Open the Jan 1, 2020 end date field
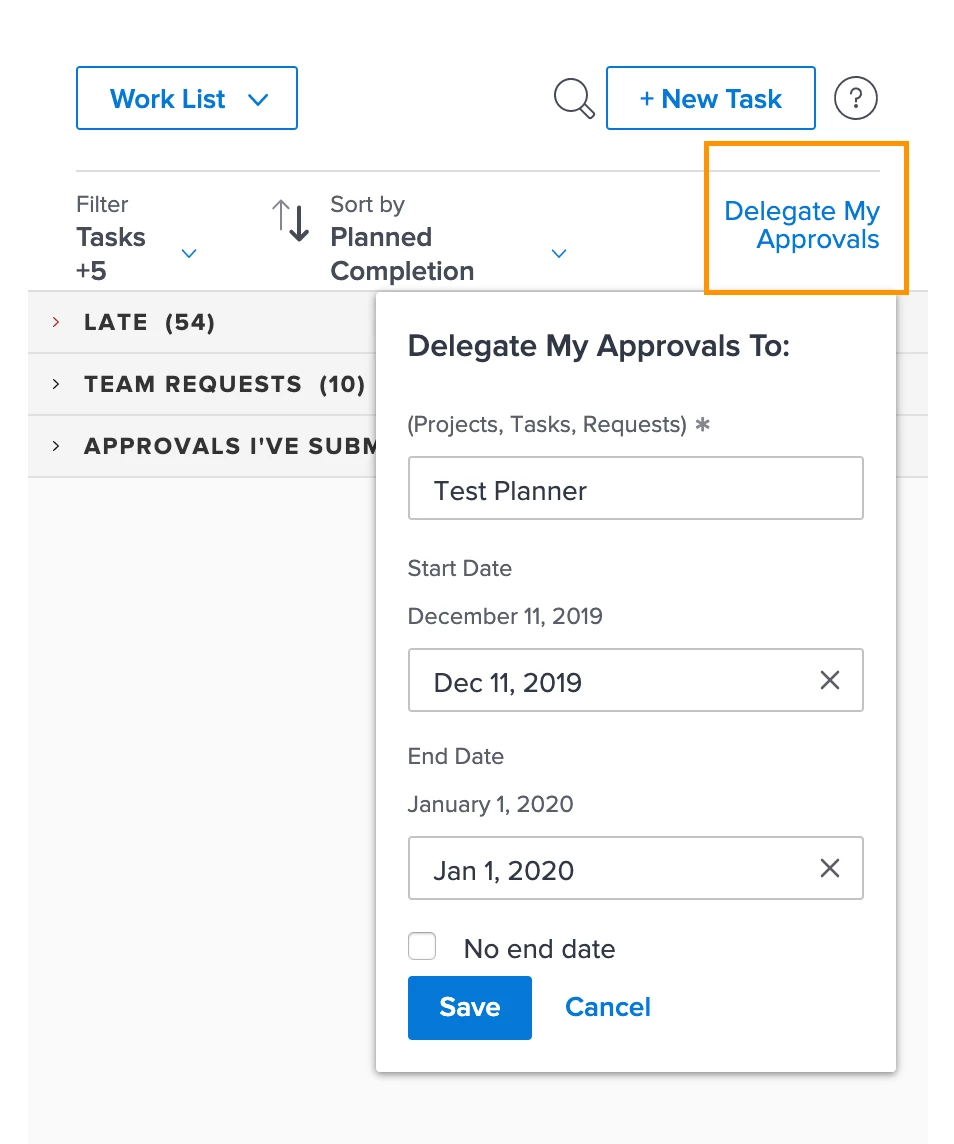 (610, 869)
